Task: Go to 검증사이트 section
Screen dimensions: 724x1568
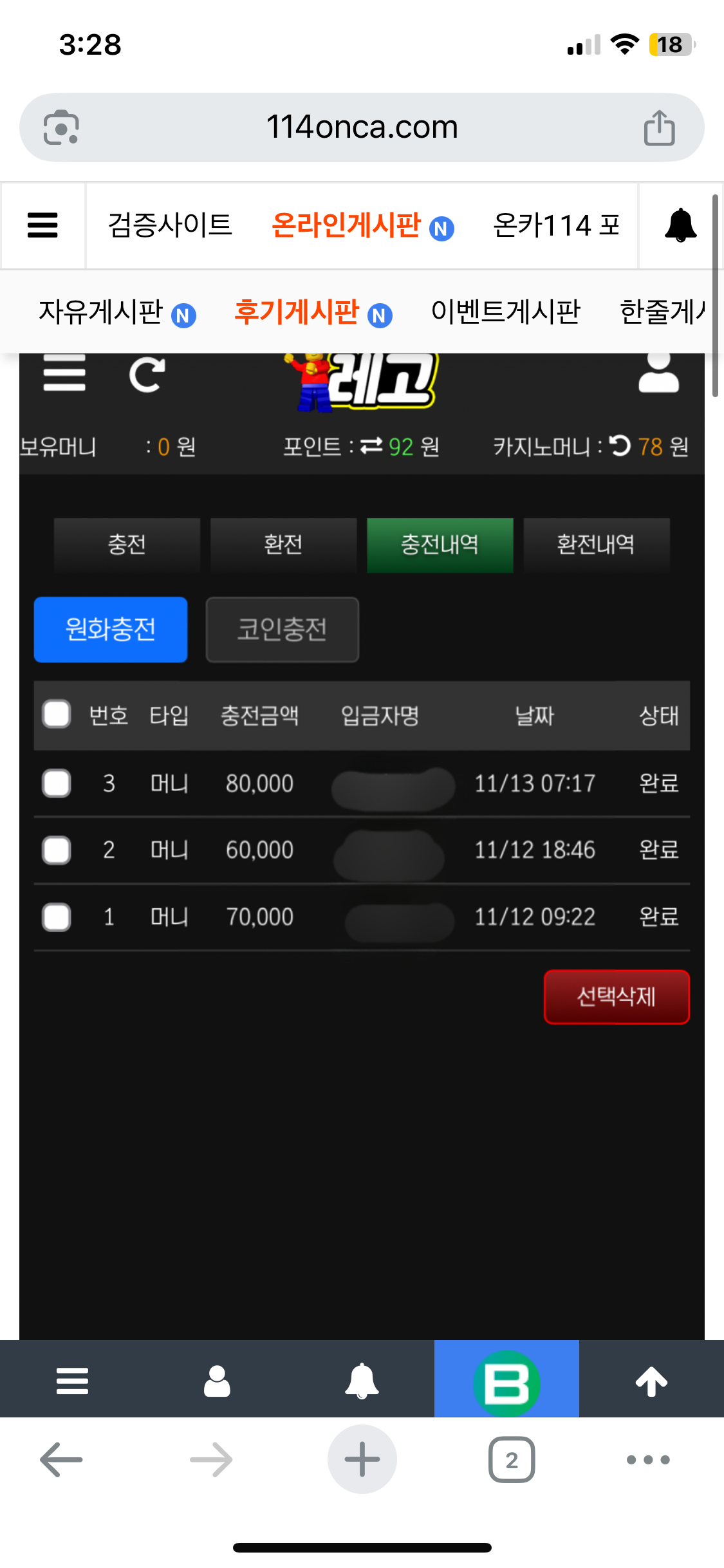Action: [170, 225]
